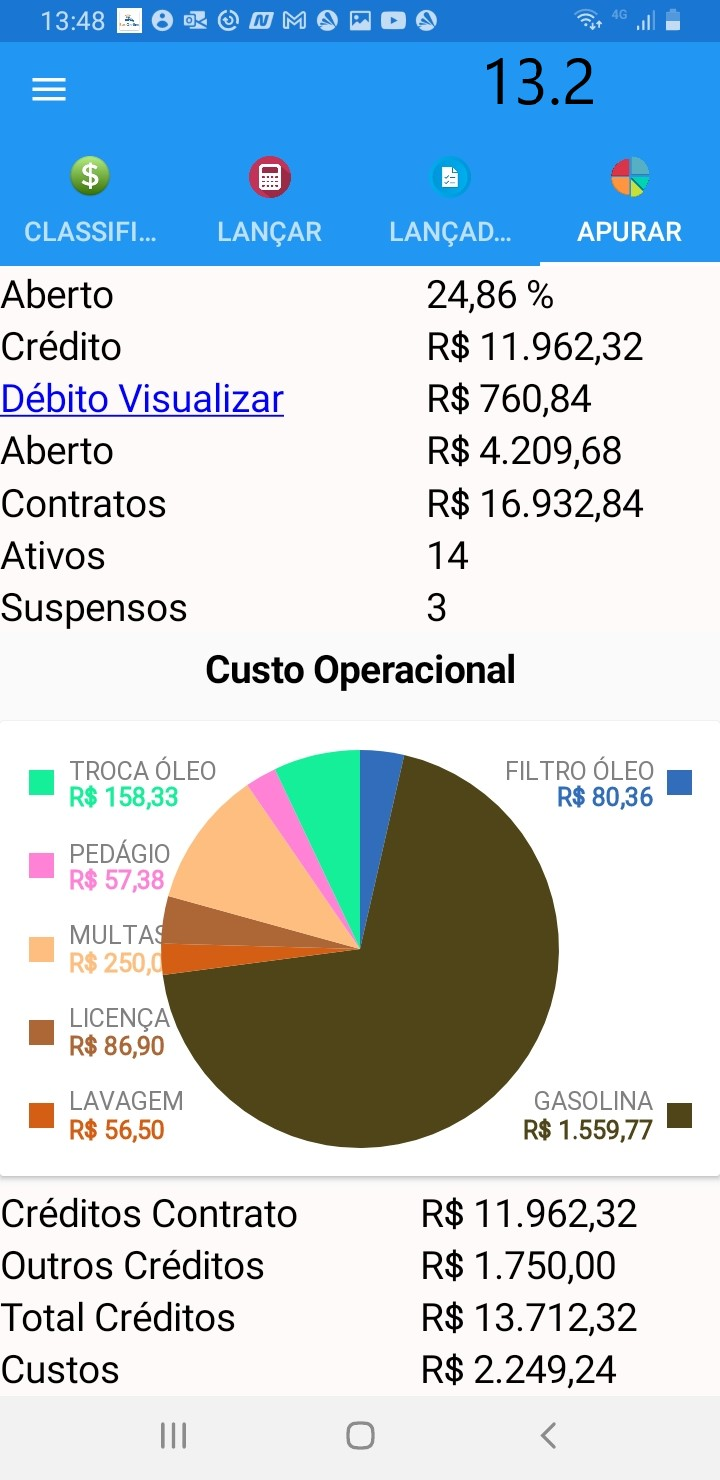Switch to the Lançar tab
Viewport: 720px width, 1480px height.
[270, 202]
